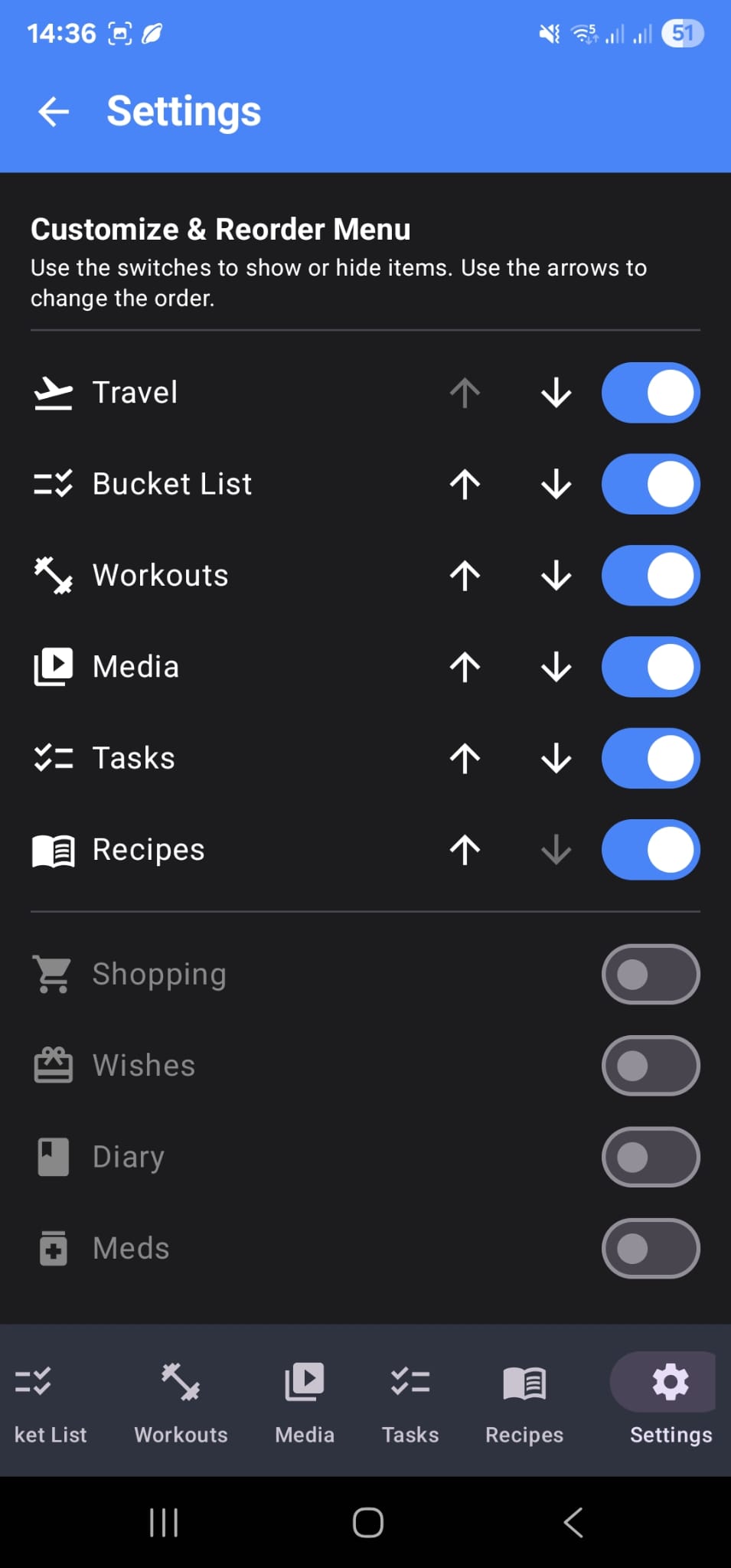Viewport: 731px width, 1568px height.
Task: Click the Media video icon
Action: [x=52, y=666]
